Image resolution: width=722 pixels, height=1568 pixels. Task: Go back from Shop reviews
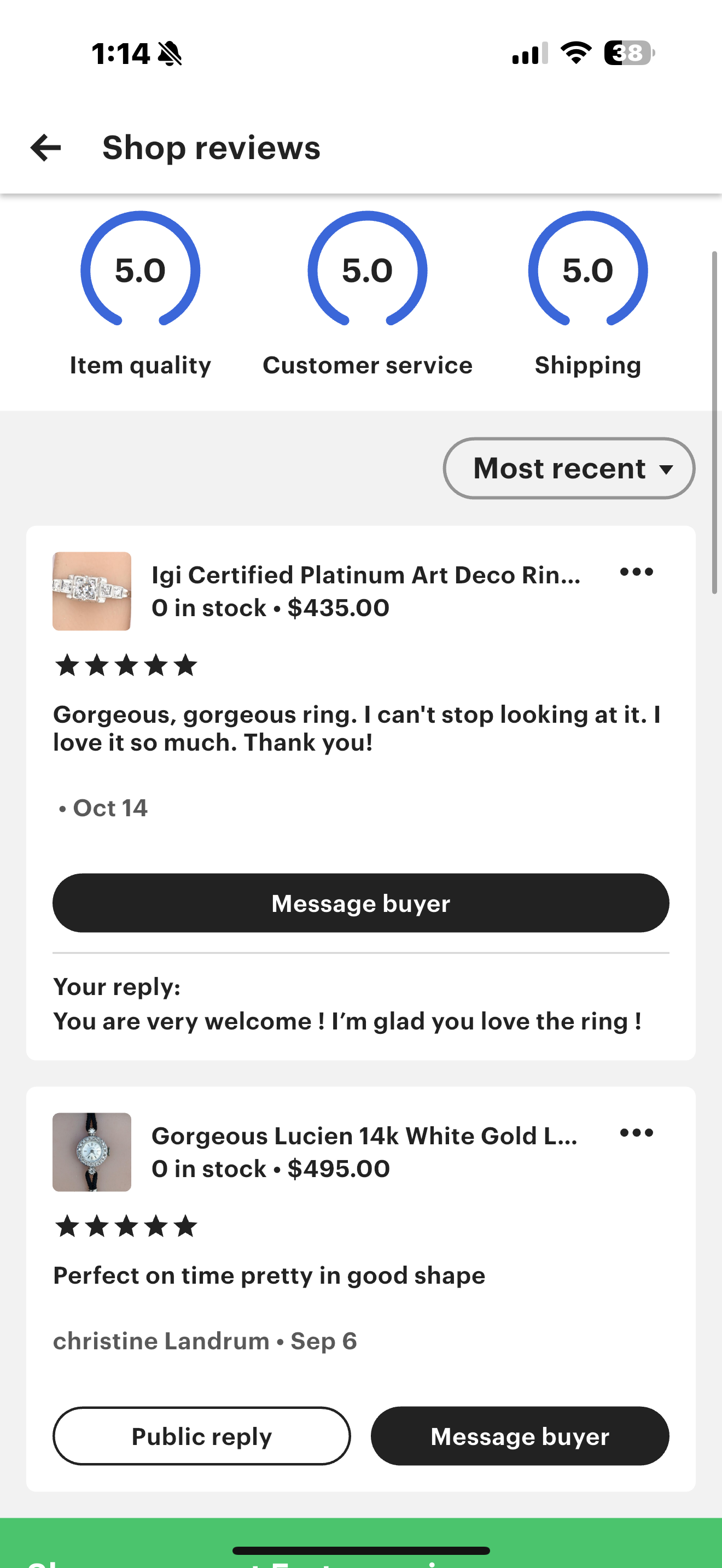pyautogui.click(x=45, y=148)
